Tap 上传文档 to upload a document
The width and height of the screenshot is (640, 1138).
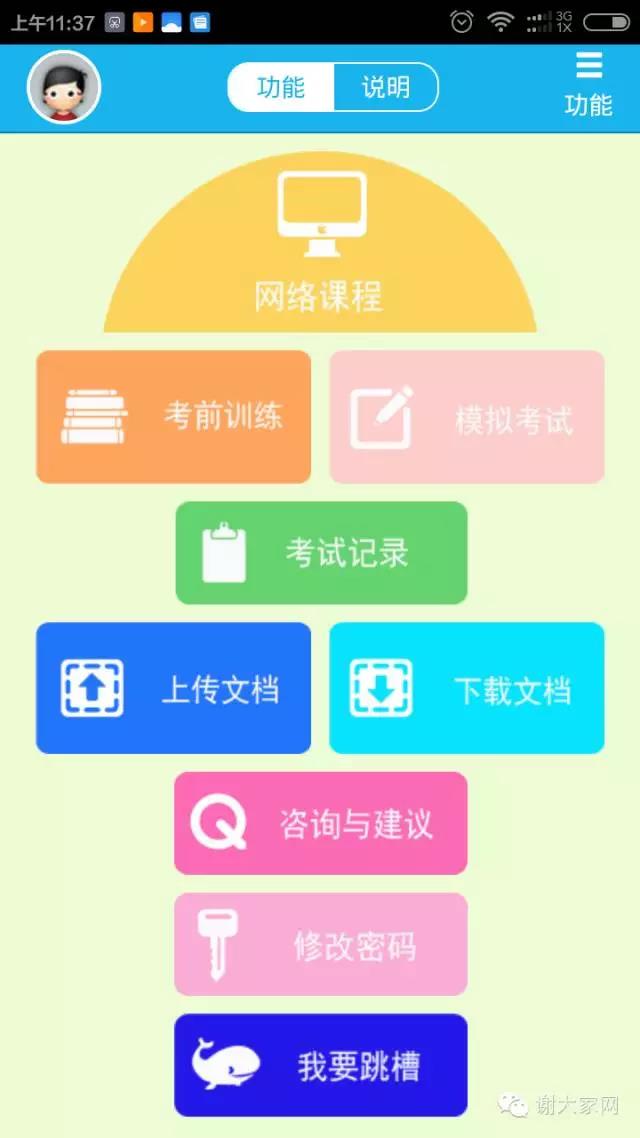(x=174, y=688)
